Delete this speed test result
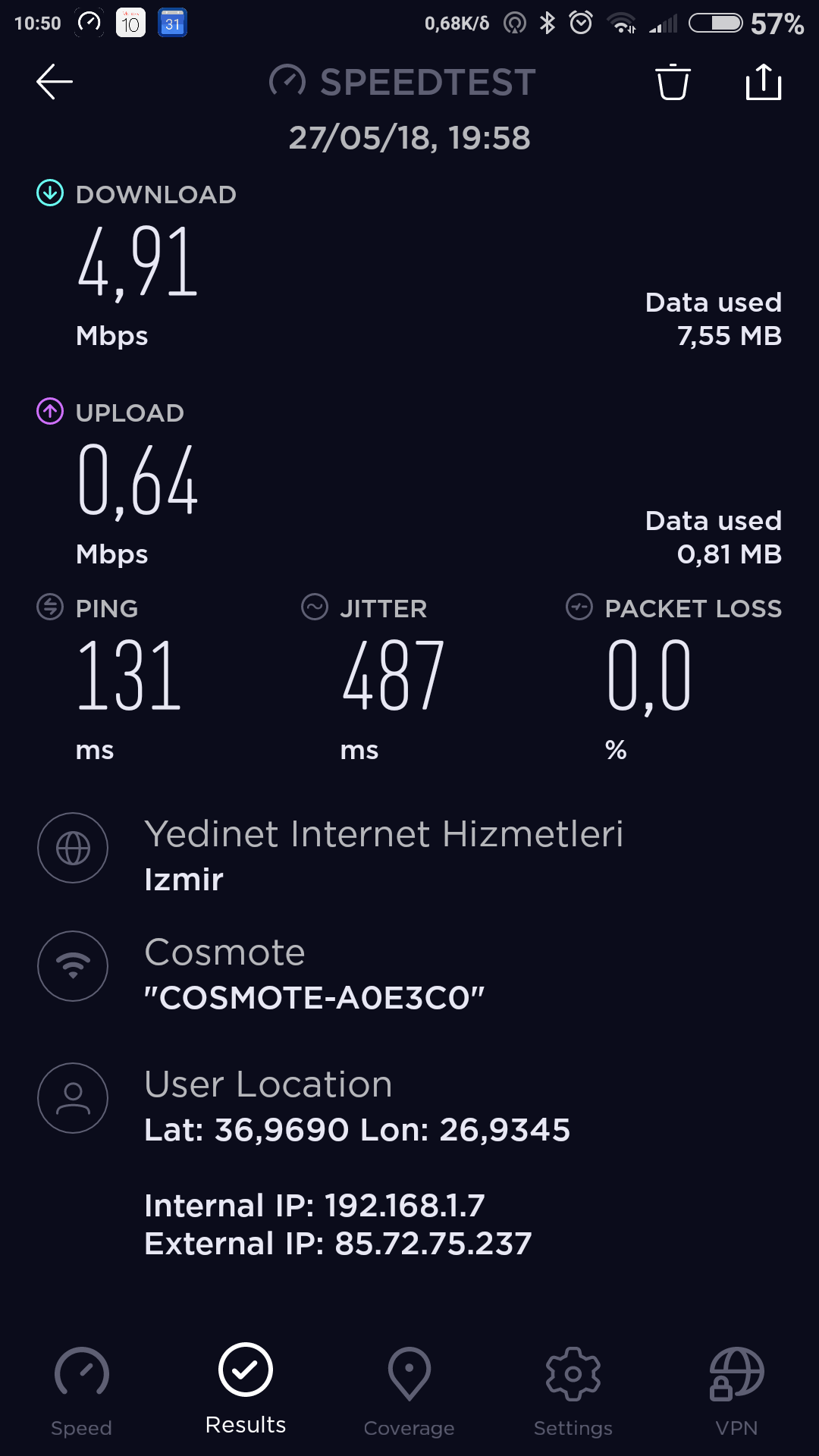819x1456 pixels. click(673, 82)
